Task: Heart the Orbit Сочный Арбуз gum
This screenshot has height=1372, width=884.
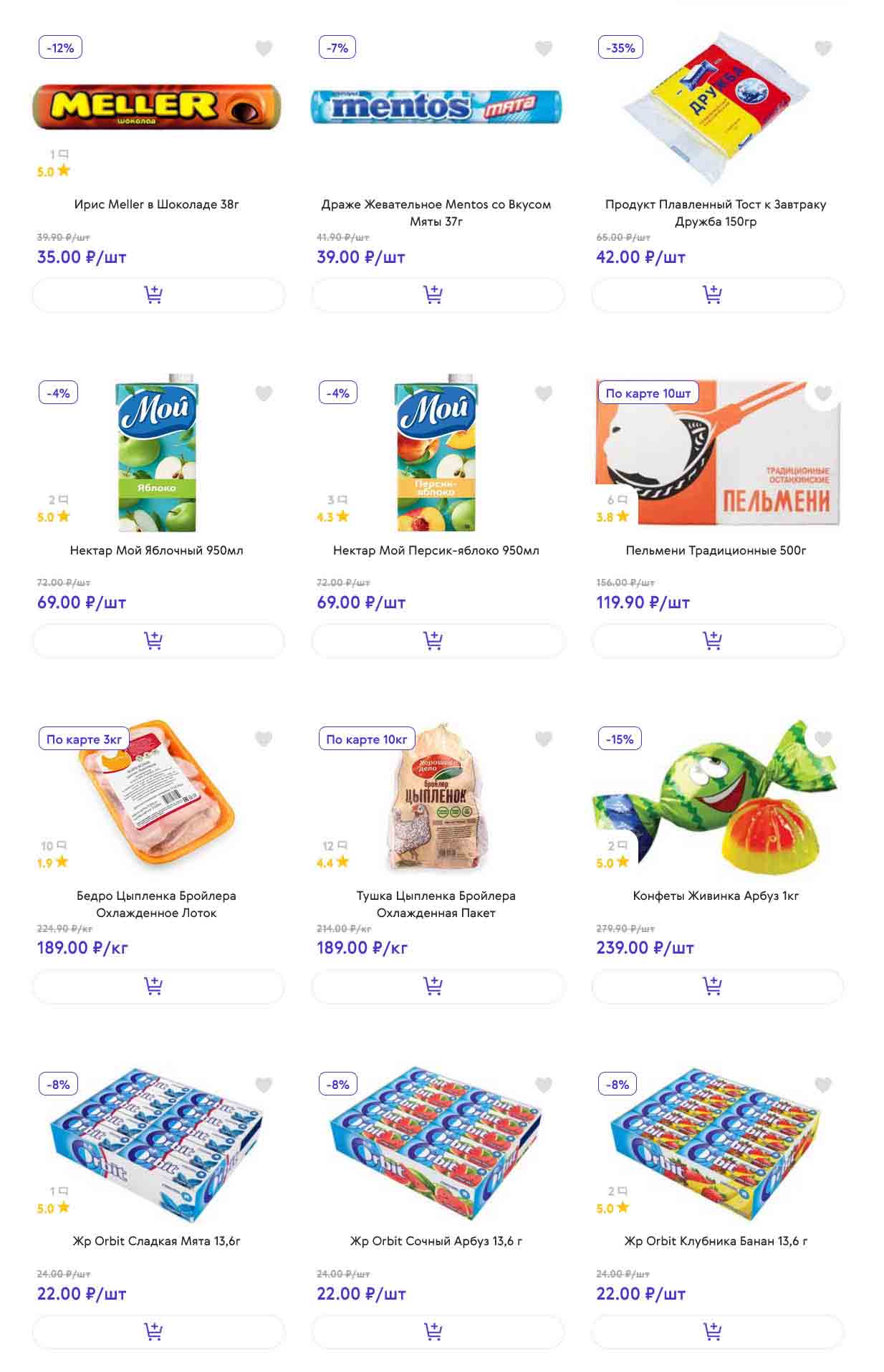Action: (544, 1085)
